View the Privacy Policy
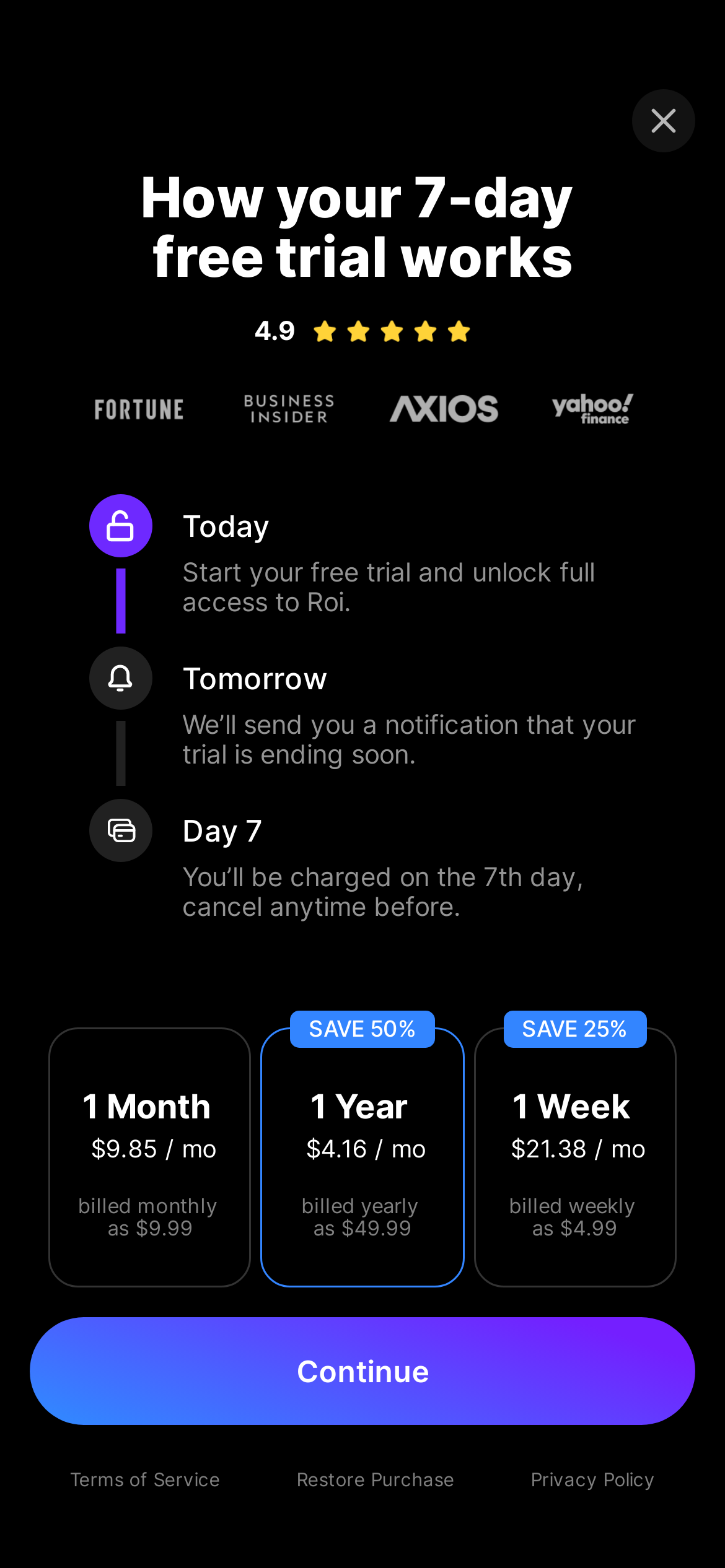This screenshot has height=1568, width=725. pos(592,1479)
